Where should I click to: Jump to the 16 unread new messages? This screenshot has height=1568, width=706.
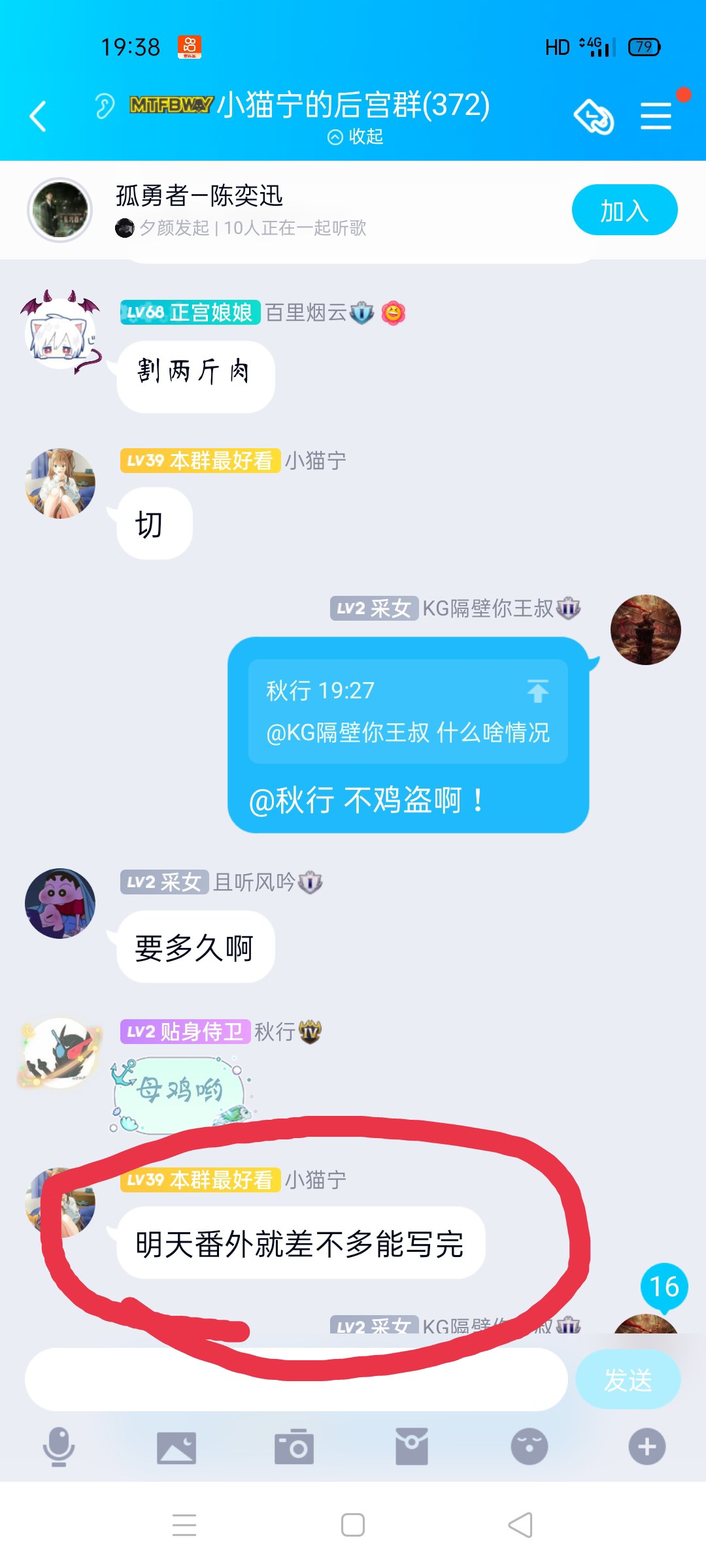664,1287
